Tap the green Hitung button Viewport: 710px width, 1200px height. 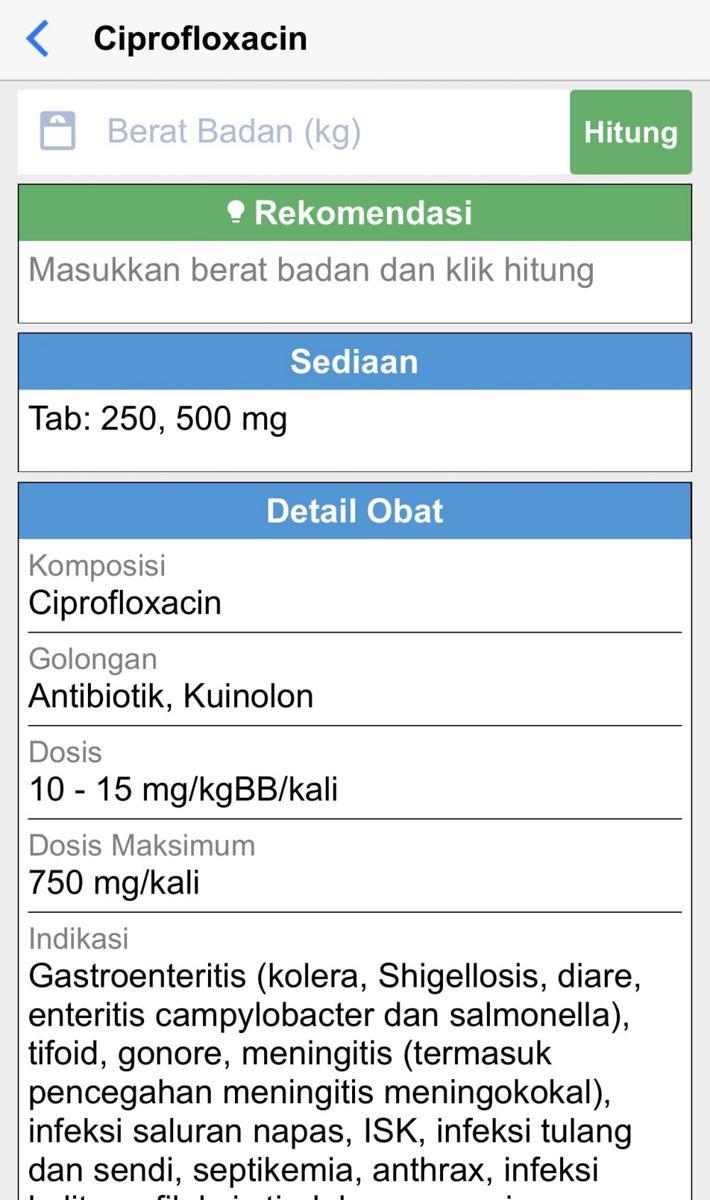tap(631, 132)
